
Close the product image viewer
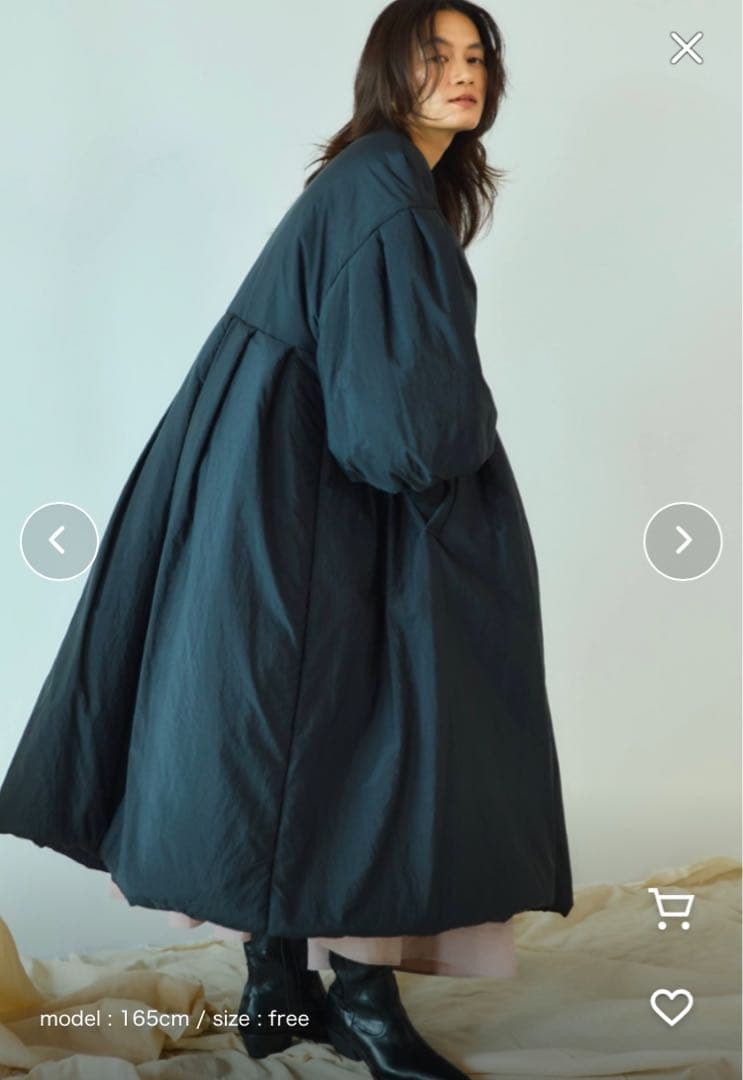686,48
